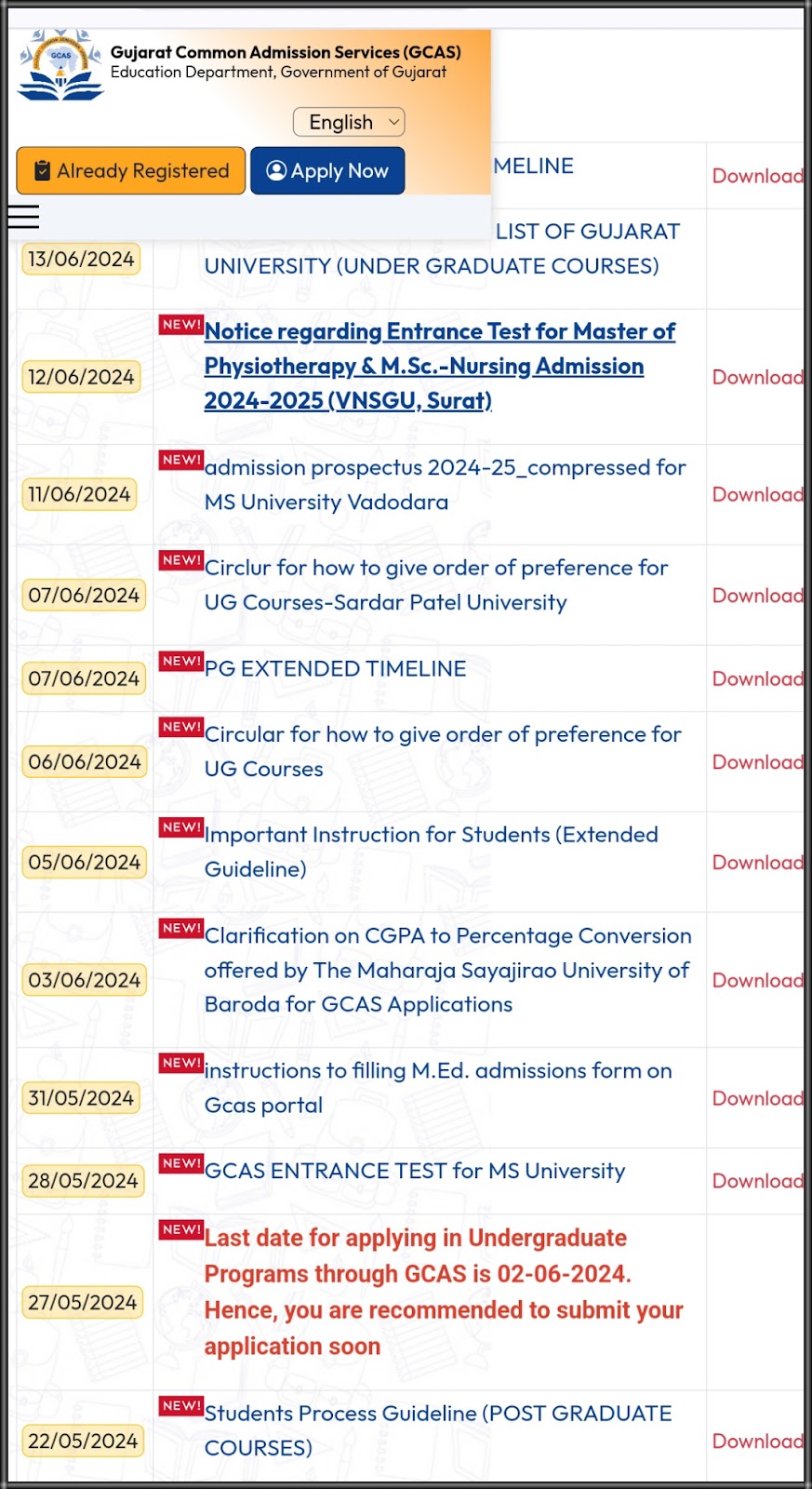The width and height of the screenshot is (812, 1489).
Task: Download the M.Ed. admissions form instructions
Action: [757, 1098]
